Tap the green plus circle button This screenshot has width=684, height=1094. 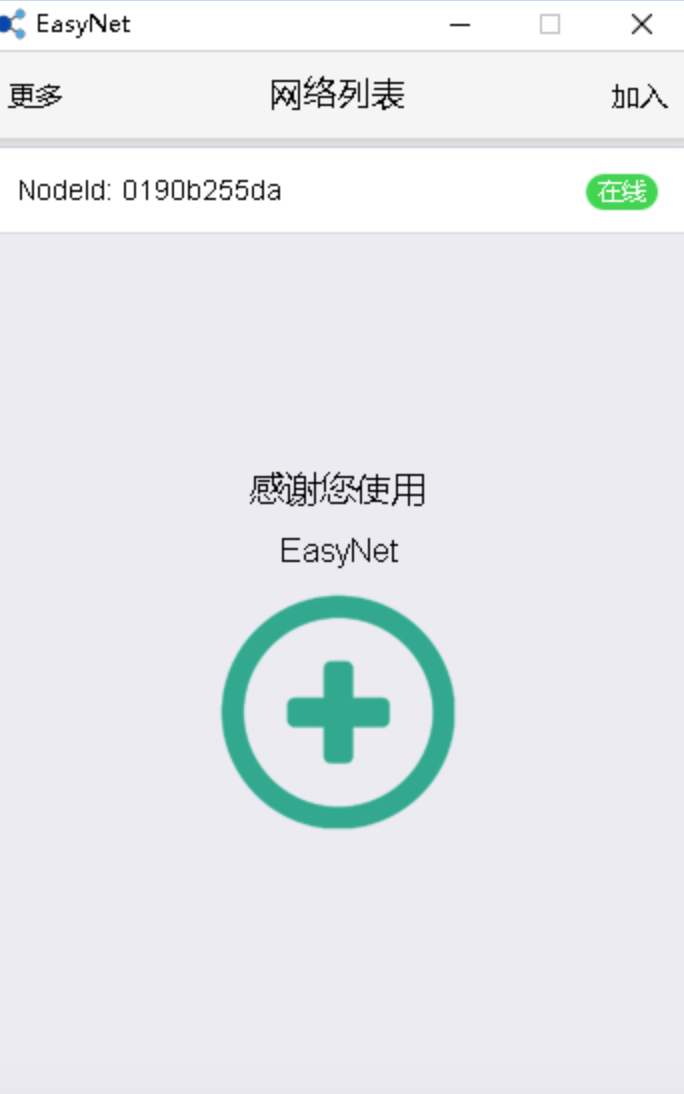pyautogui.click(x=338, y=712)
